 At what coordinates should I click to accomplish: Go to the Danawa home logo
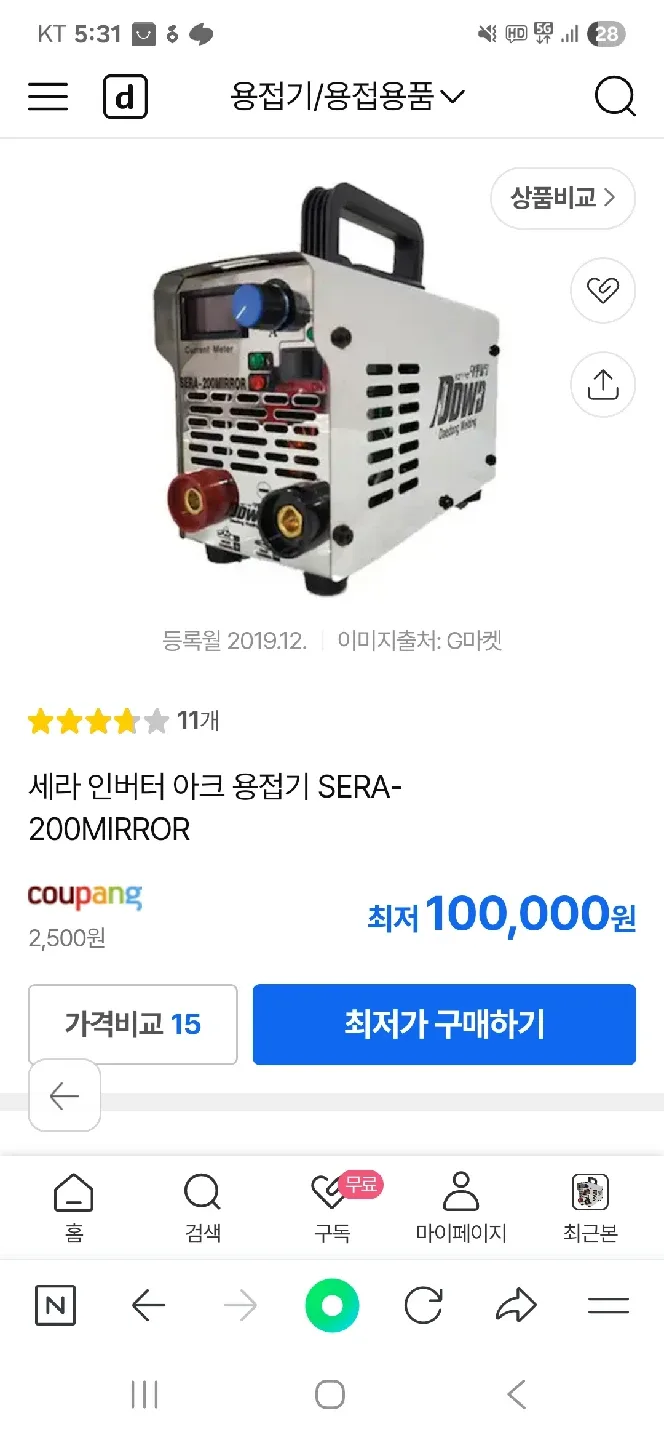126,97
